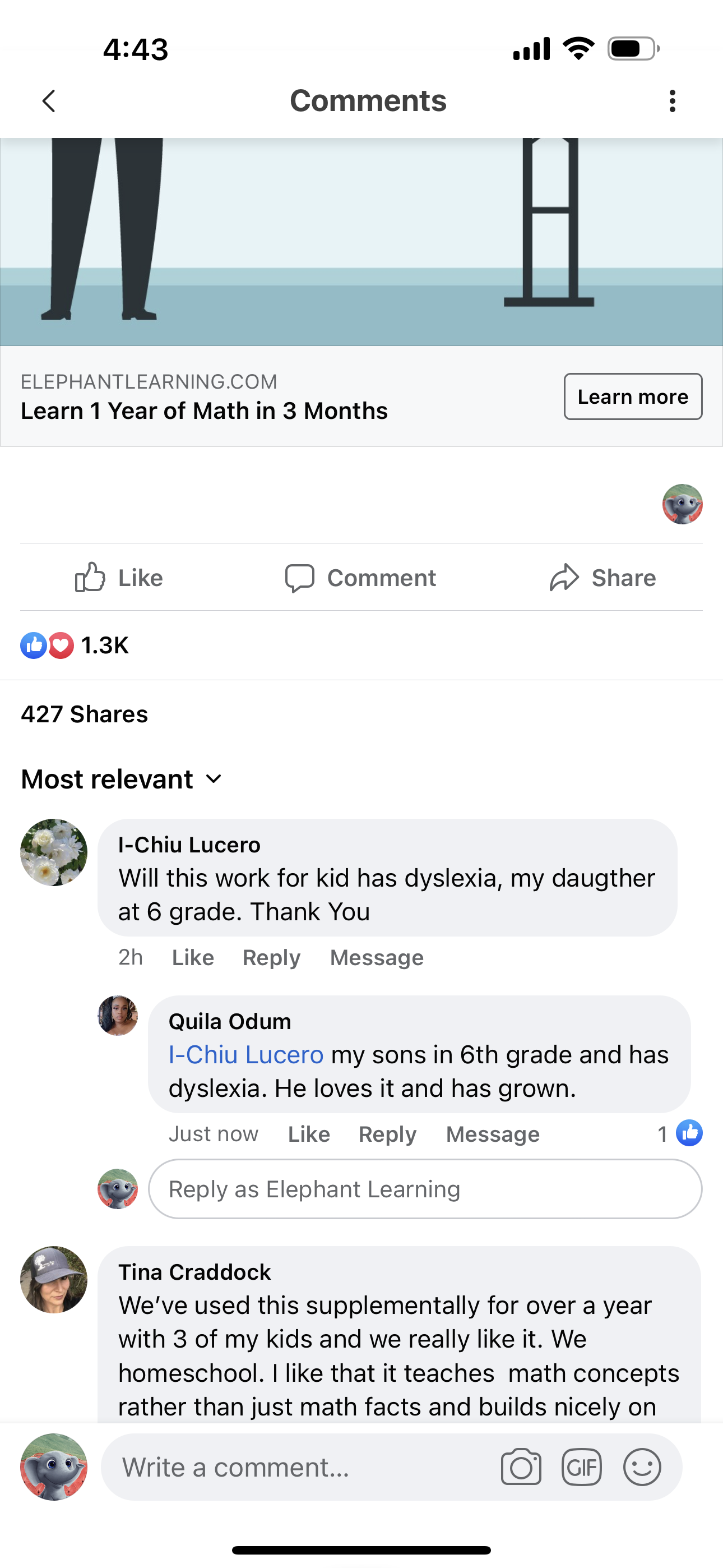Open the GIF picker
This screenshot has height=1568, width=723.
click(582, 1467)
